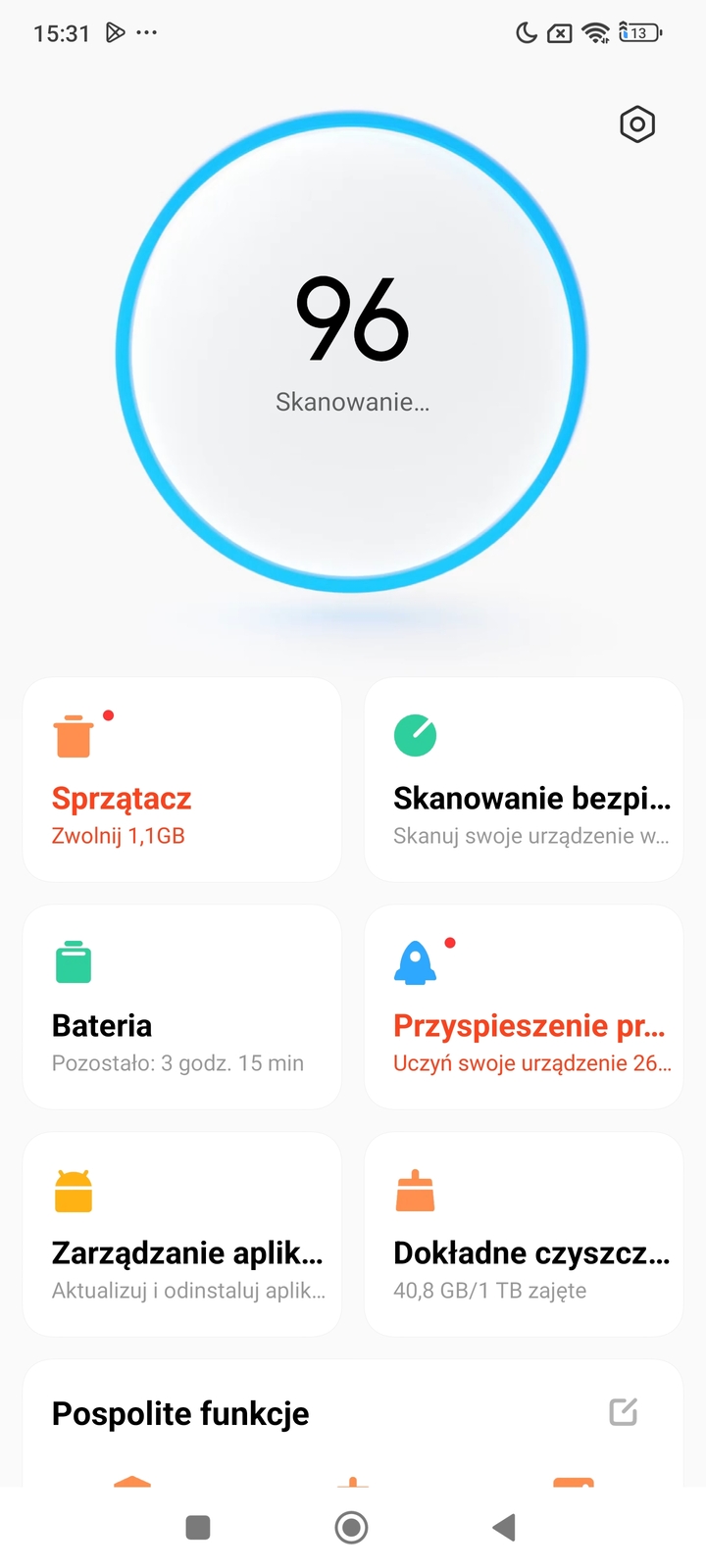Open Skanowanie bezpieczeństwa card

coord(524,780)
